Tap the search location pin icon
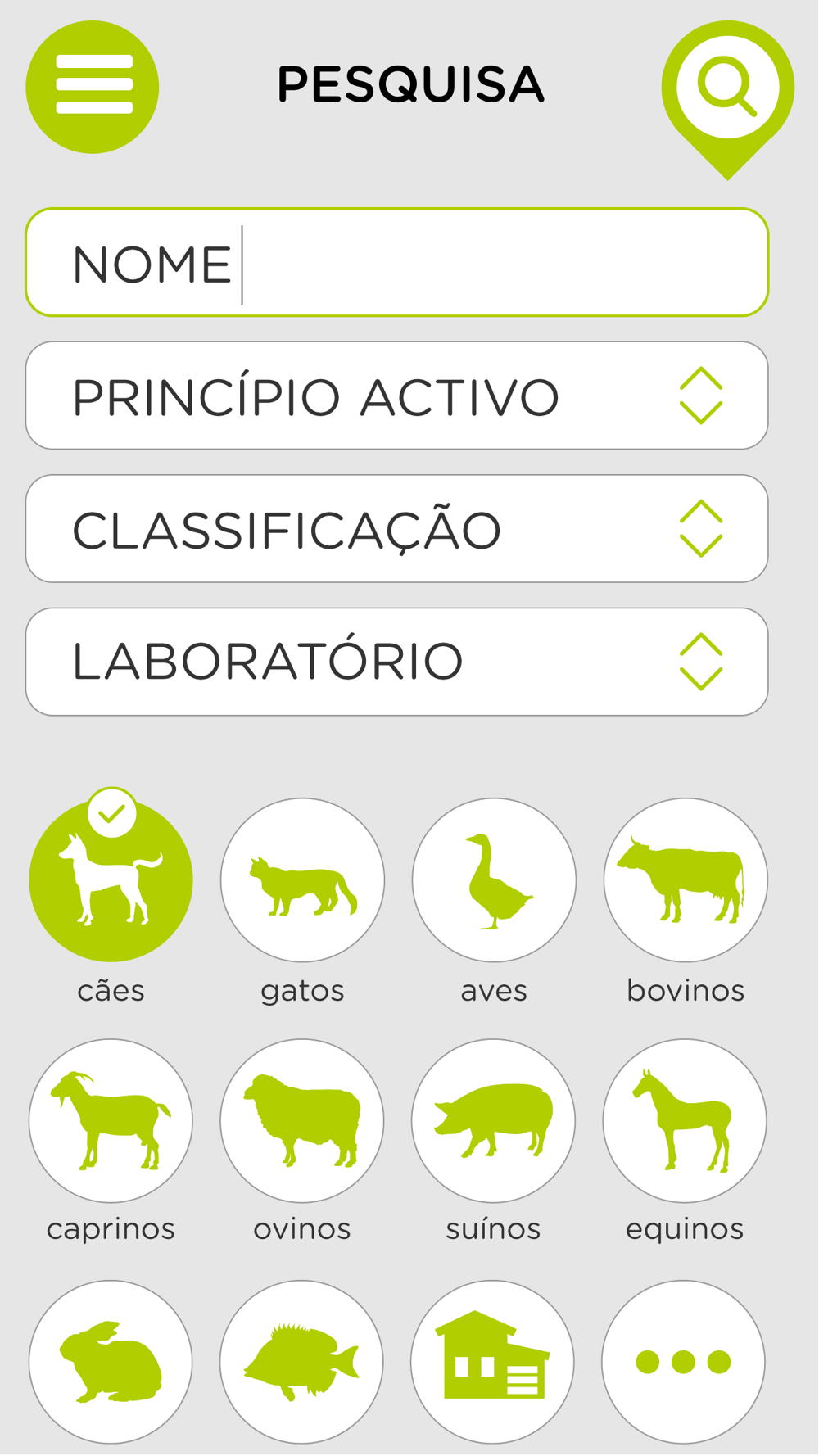 [x=727, y=88]
